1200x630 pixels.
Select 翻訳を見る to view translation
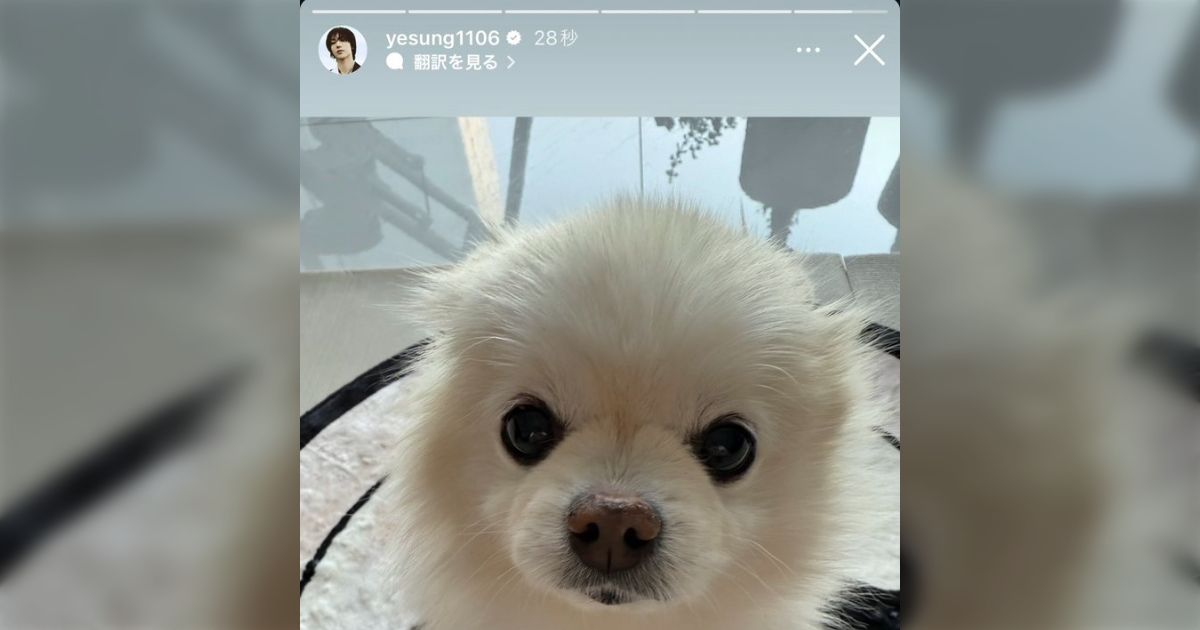tap(456, 62)
